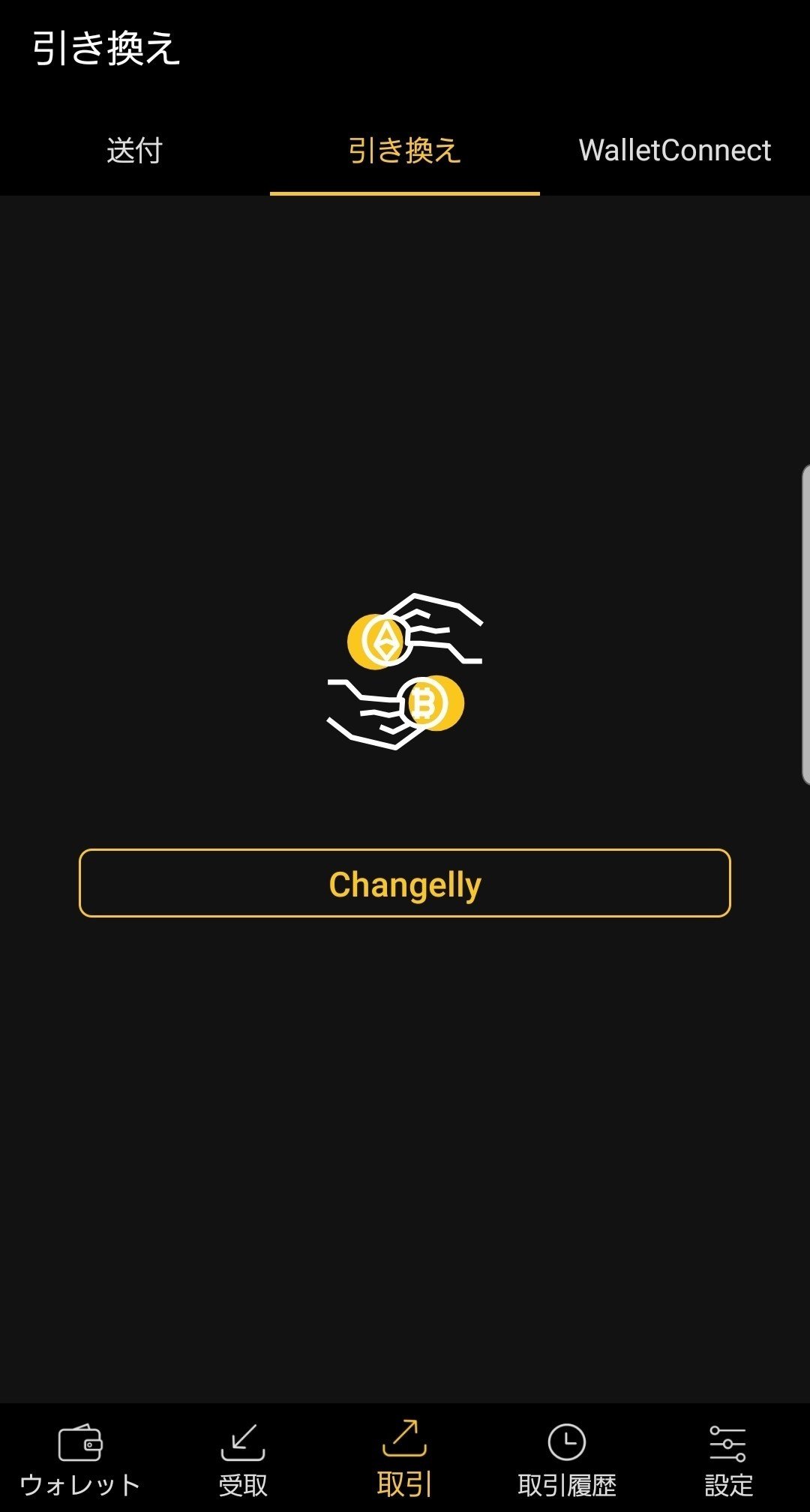Click the coin exchange hands illustration
This screenshot has width=810, height=1512.
[x=405, y=675]
